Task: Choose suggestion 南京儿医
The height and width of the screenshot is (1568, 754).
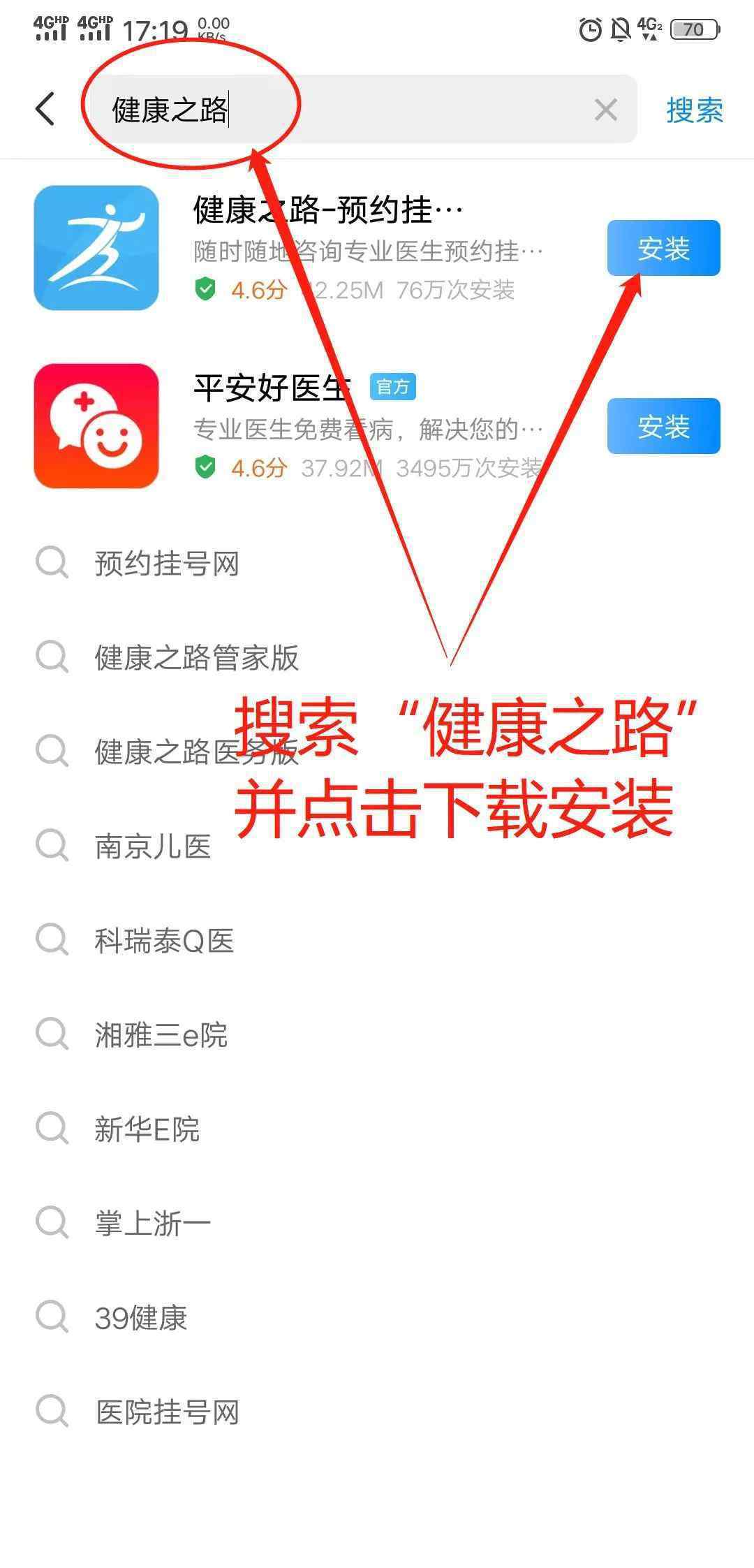Action: (377, 846)
